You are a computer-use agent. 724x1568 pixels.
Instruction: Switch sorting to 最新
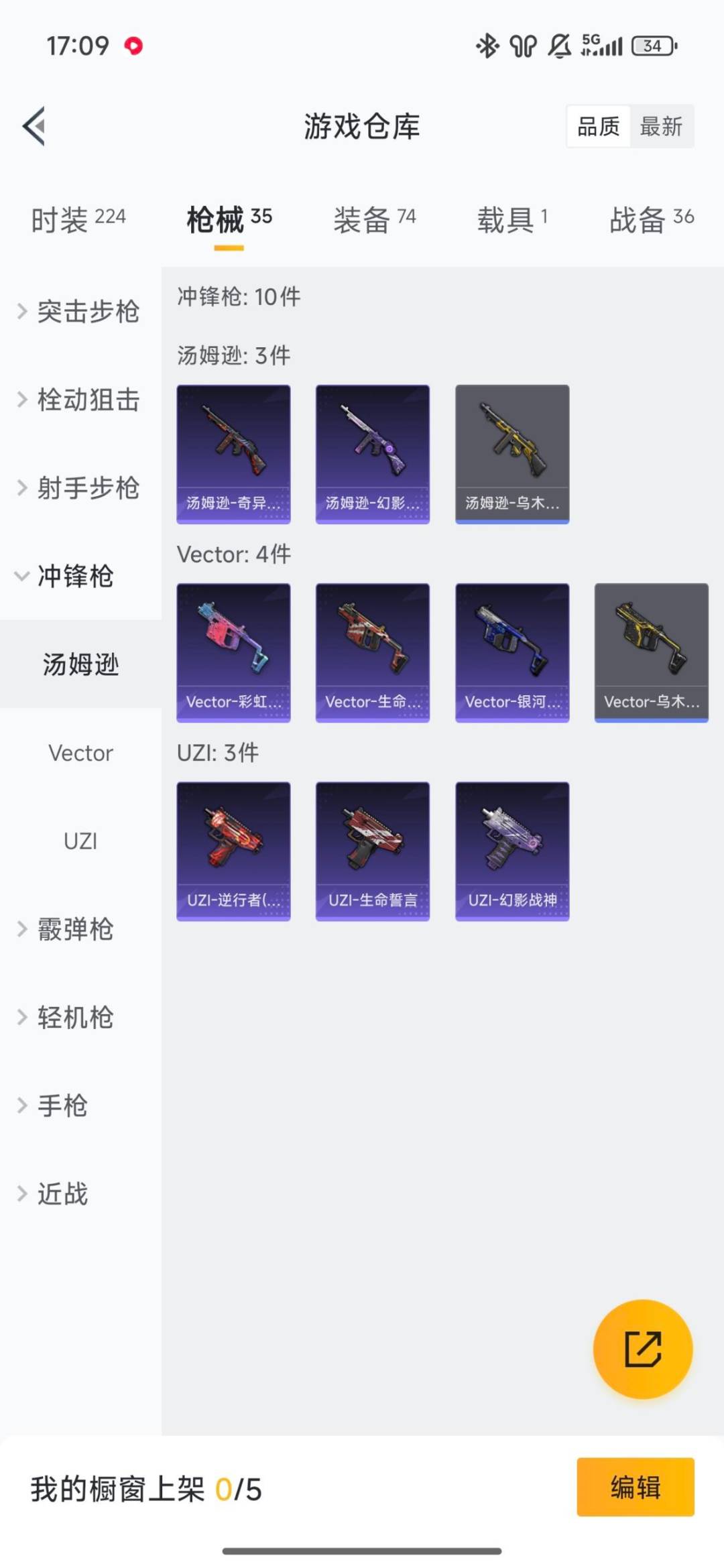pos(662,127)
